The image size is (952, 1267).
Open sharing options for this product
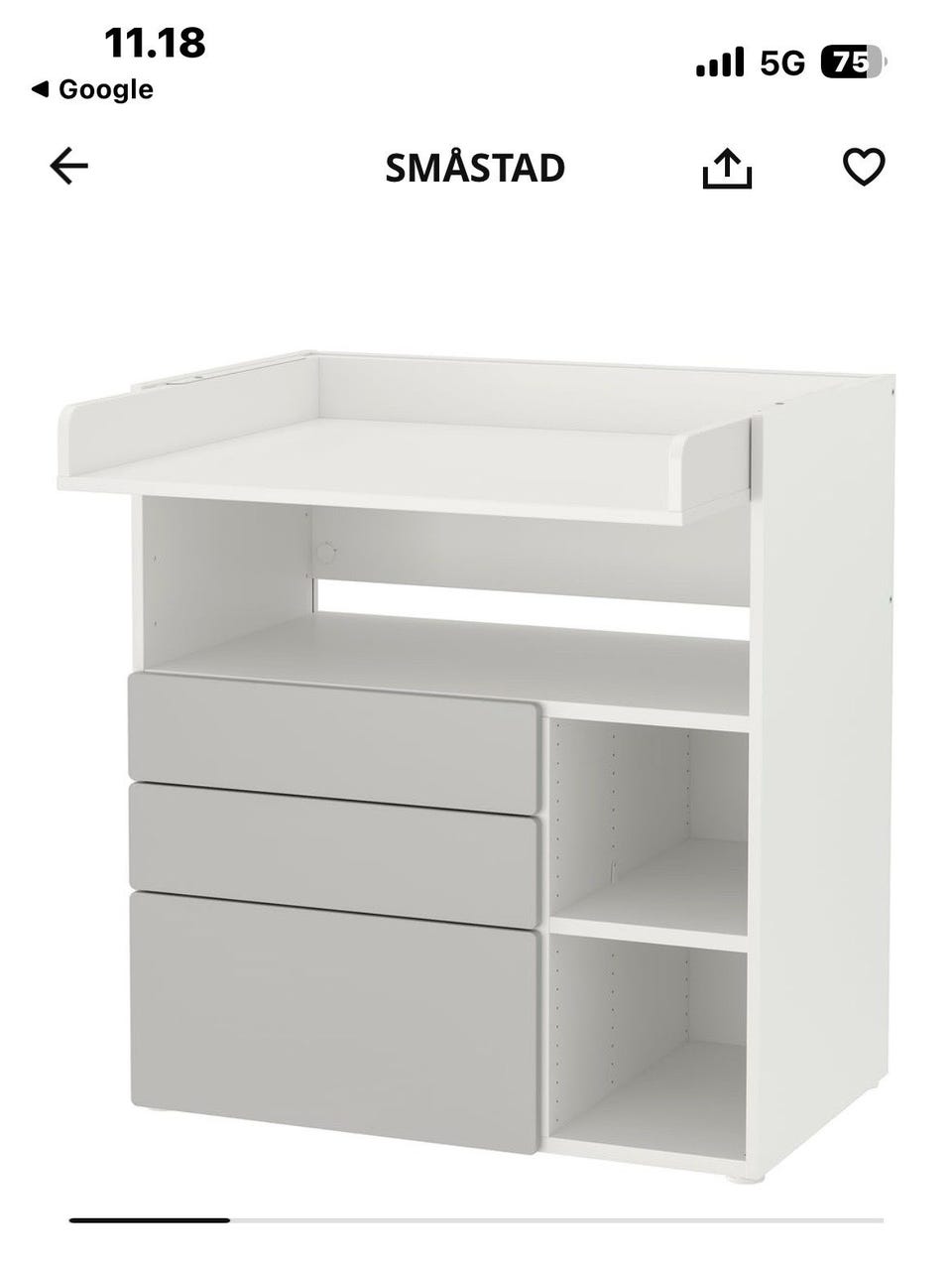[x=728, y=166]
